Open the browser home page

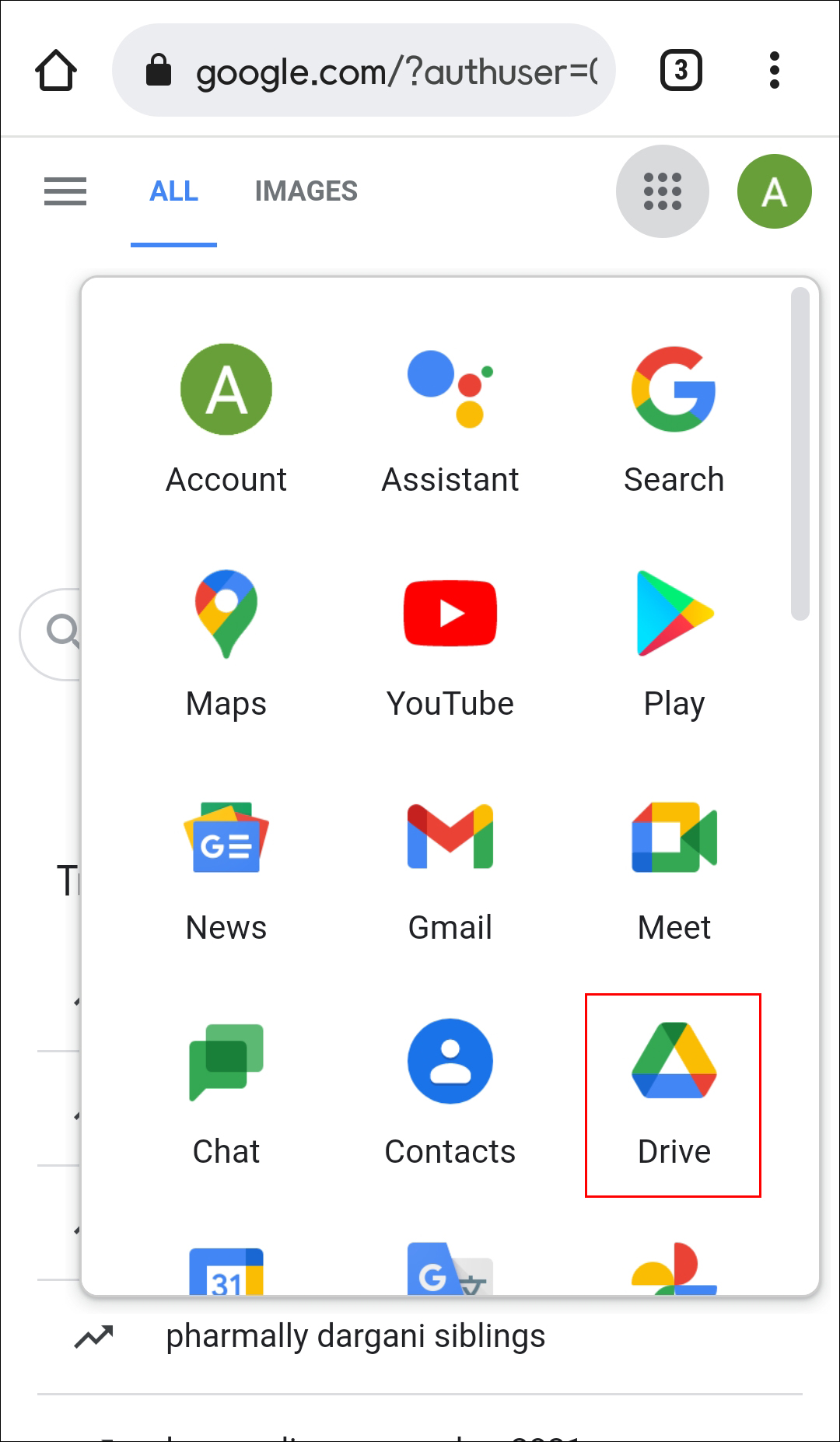(56, 71)
